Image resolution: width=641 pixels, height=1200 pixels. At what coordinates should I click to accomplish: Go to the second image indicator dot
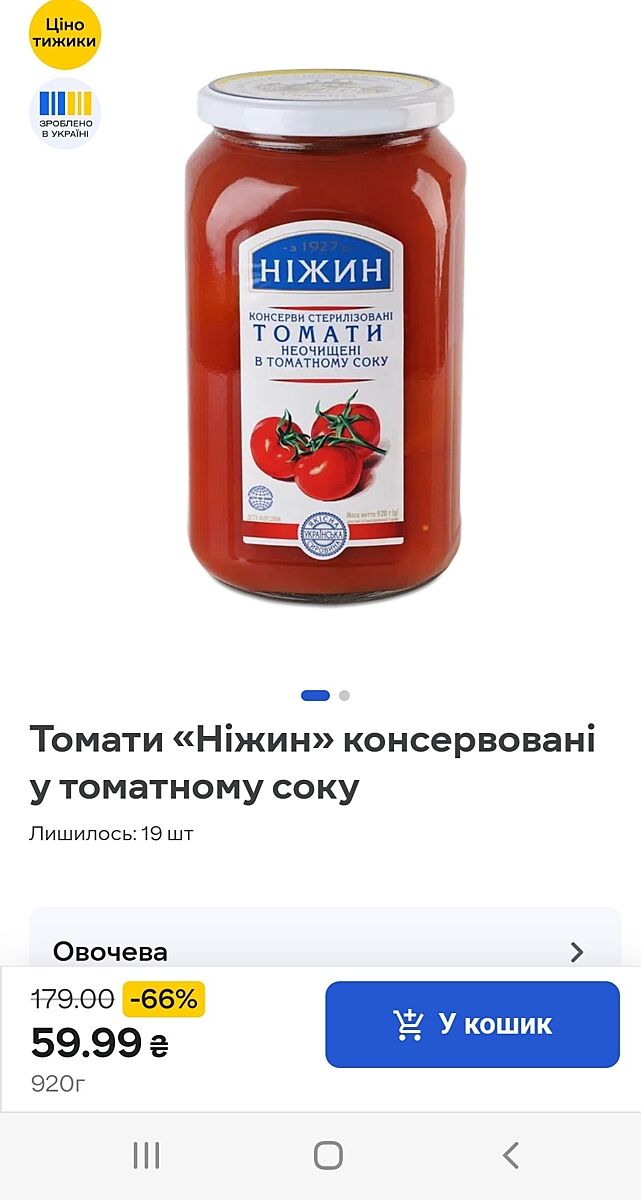pos(344,695)
